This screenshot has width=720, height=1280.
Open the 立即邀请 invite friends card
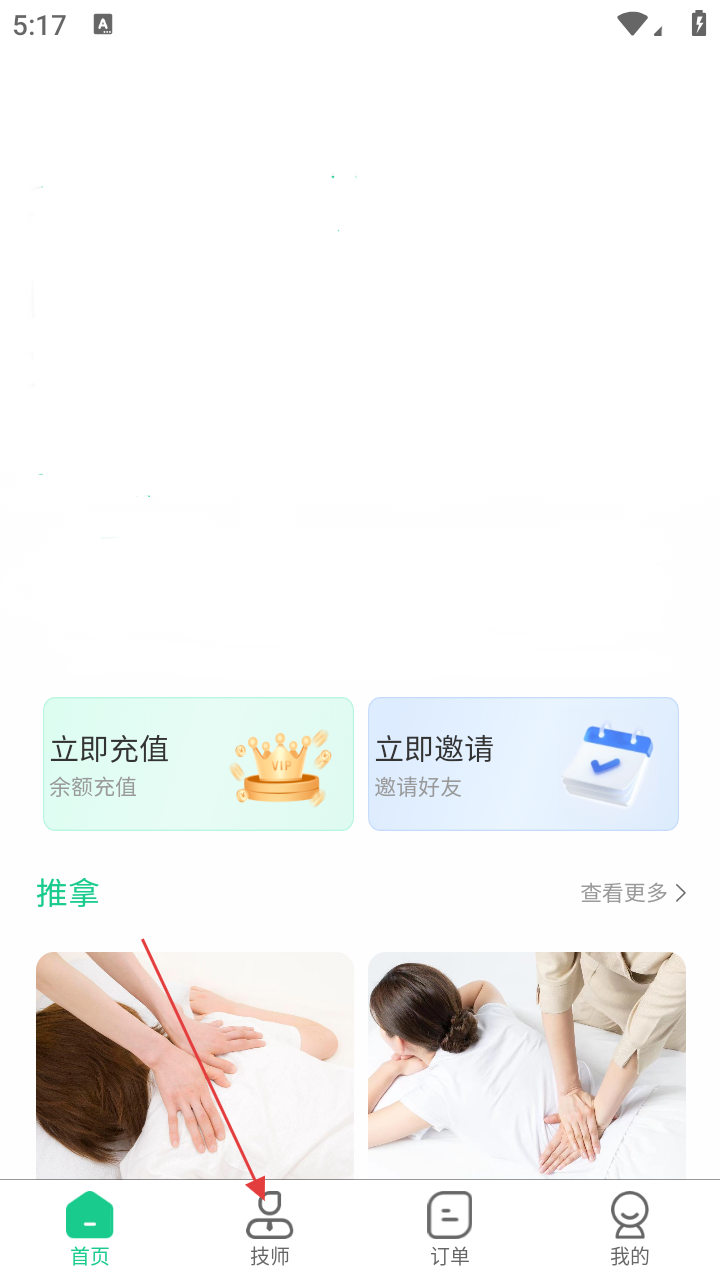pyautogui.click(x=523, y=764)
